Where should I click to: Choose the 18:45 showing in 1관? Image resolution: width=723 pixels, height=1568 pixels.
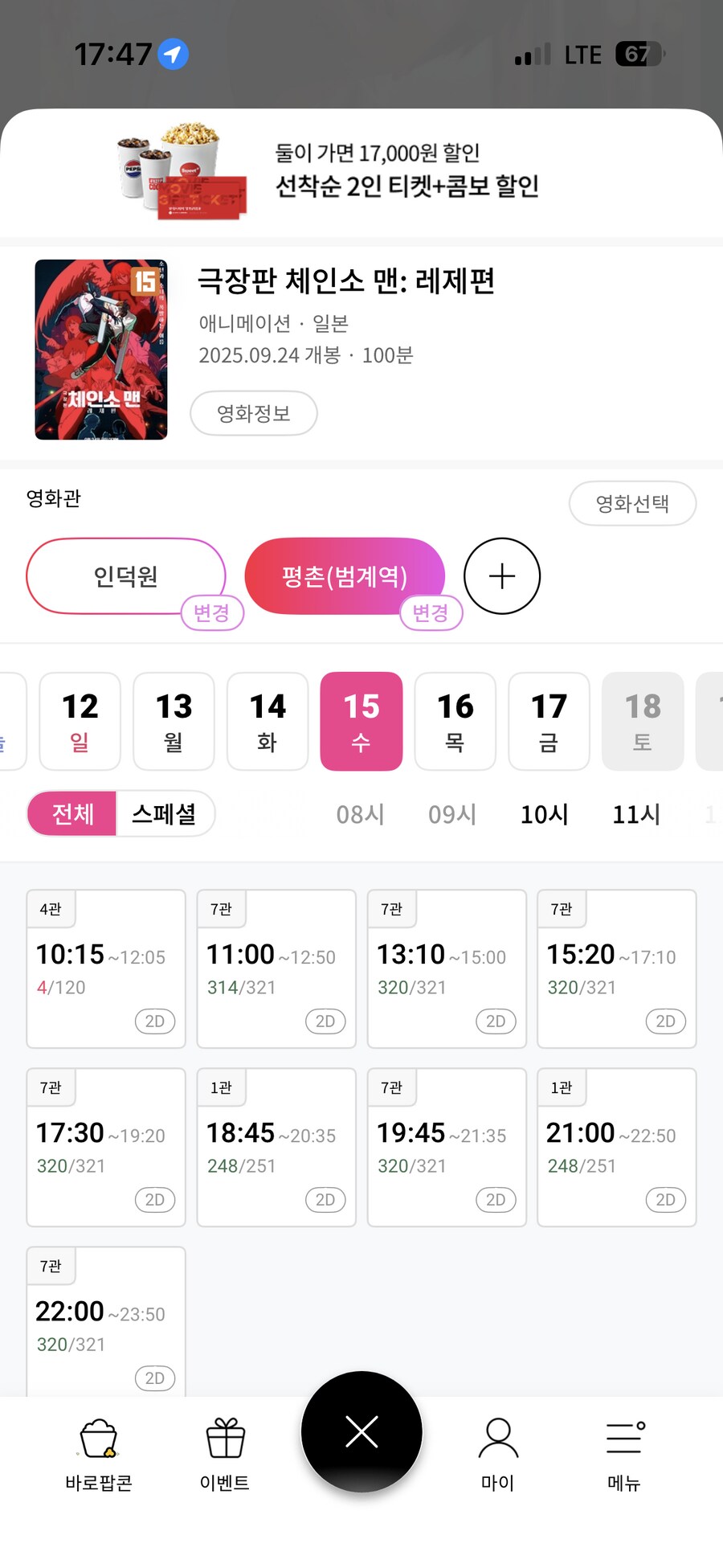tap(276, 1147)
